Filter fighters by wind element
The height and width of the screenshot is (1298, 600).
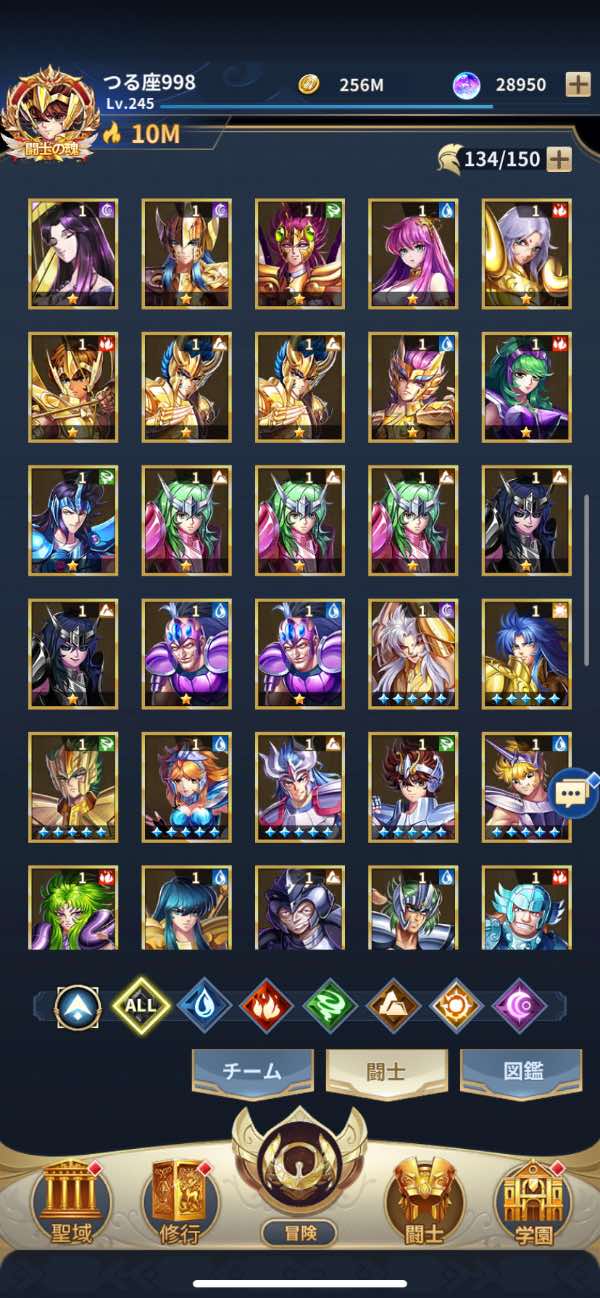(x=330, y=1005)
